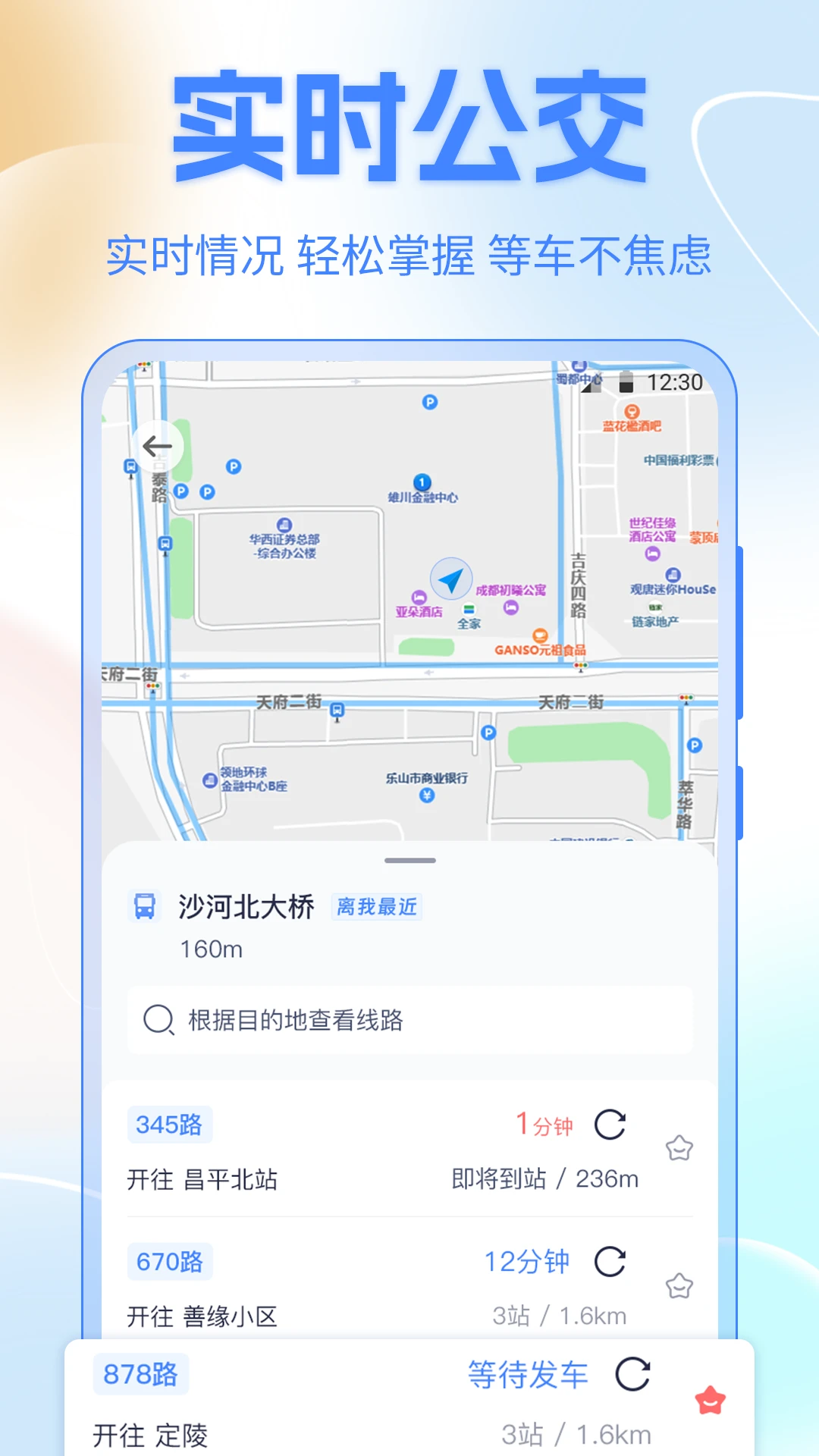Tap the bus station icon beside 沙河北大桥

pyautogui.click(x=143, y=906)
